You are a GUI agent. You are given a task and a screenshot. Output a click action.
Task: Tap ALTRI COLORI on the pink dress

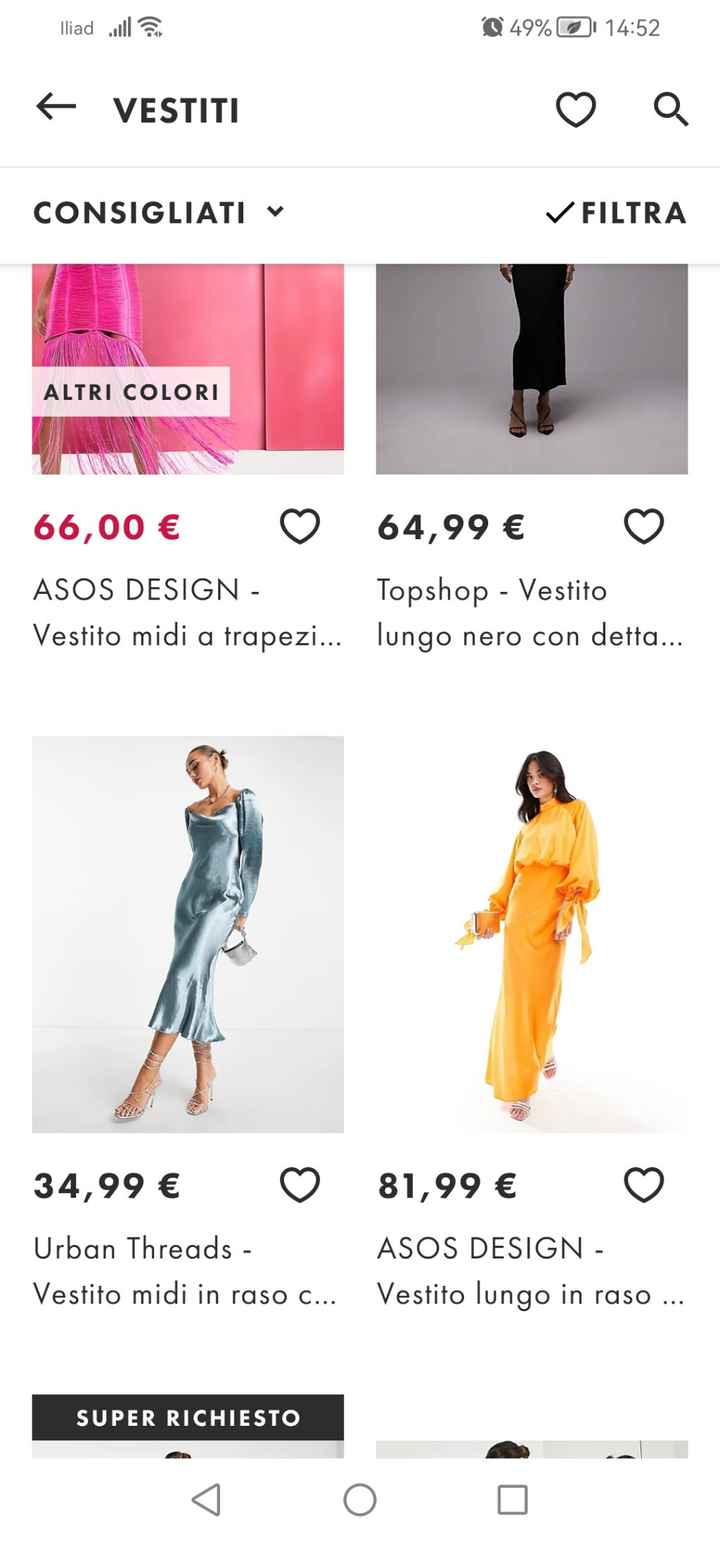pos(130,392)
